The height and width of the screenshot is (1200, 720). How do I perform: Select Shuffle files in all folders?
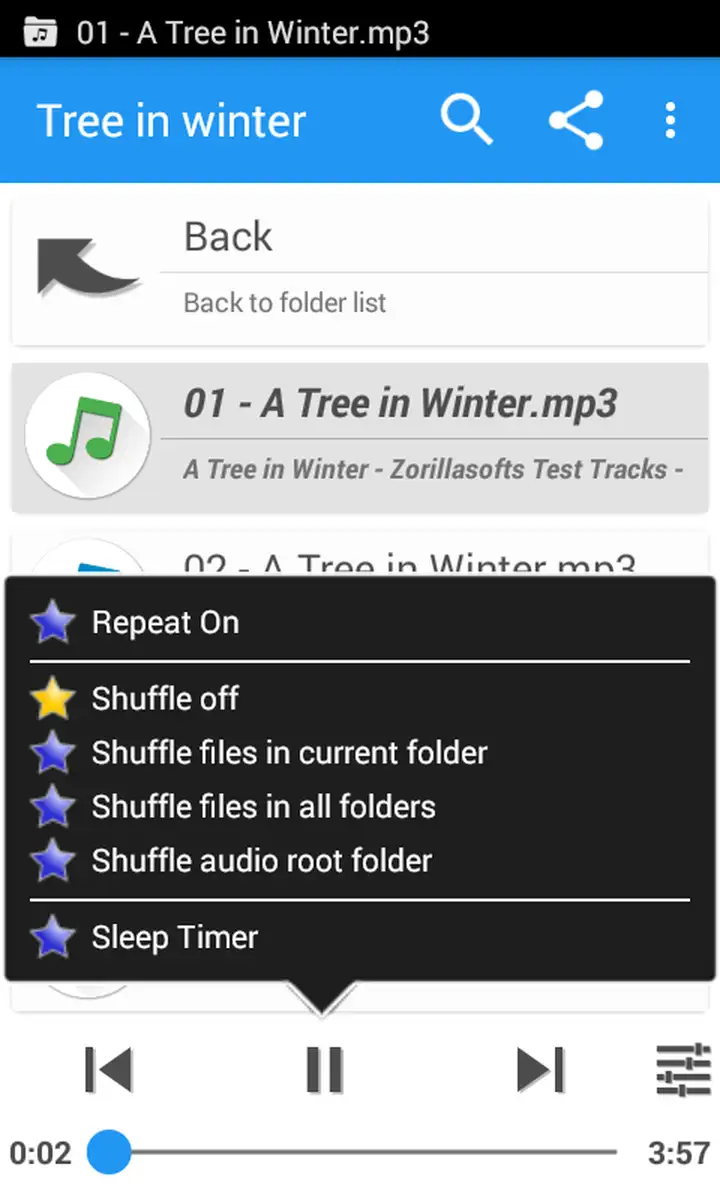pyautogui.click(x=360, y=807)
